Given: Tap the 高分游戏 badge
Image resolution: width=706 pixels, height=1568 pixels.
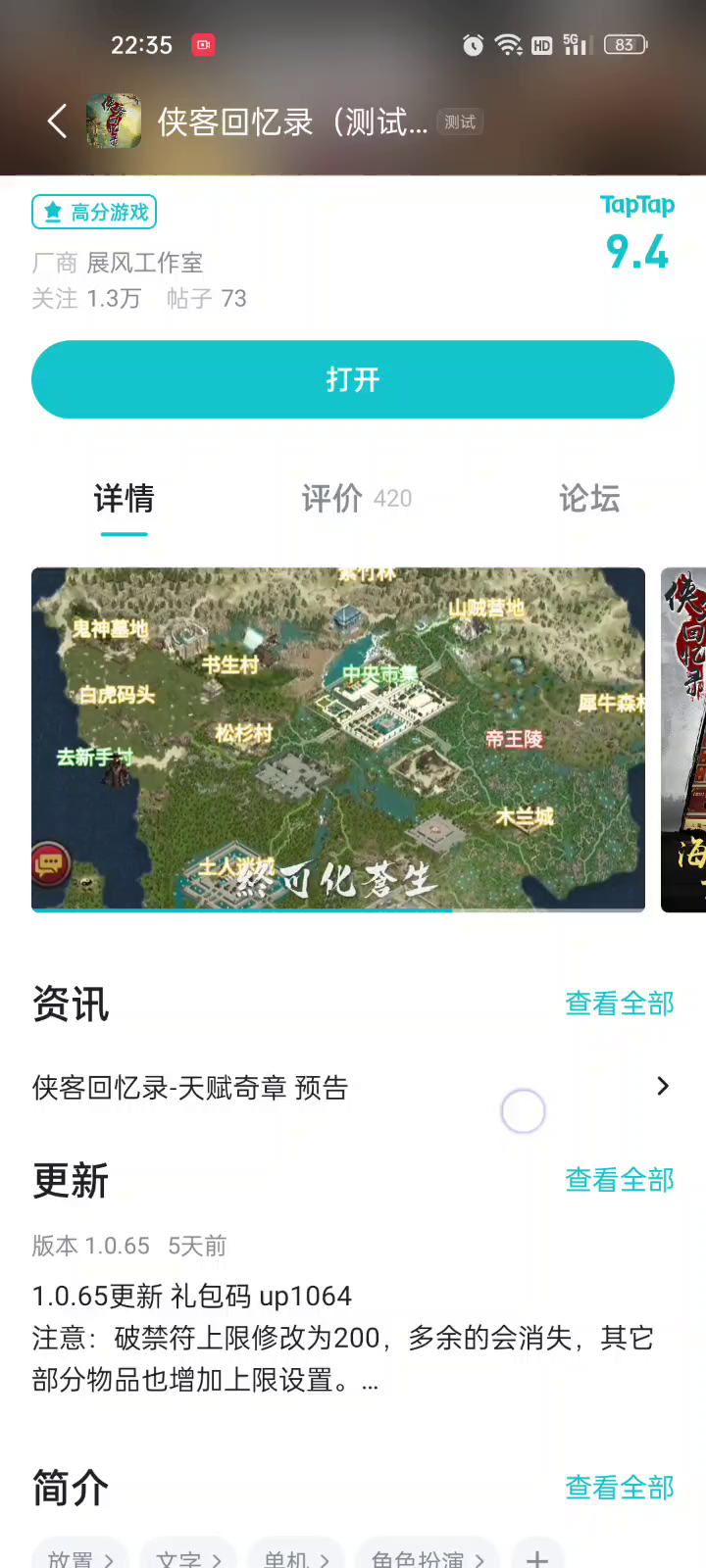Looking at the screenshot, I should click(x=94, y=212).
